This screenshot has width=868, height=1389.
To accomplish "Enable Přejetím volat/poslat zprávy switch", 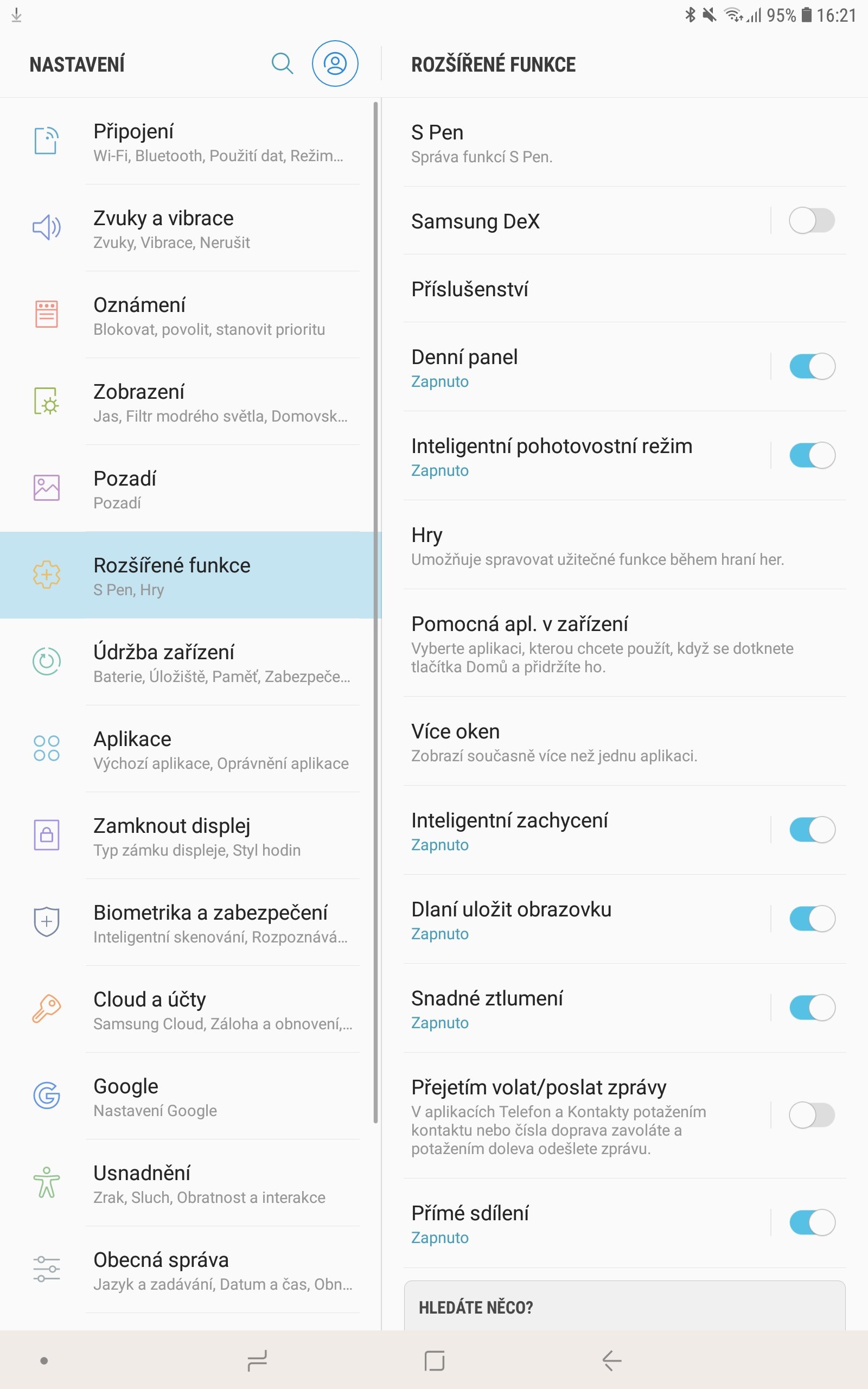I will [x=811, y=1115].
